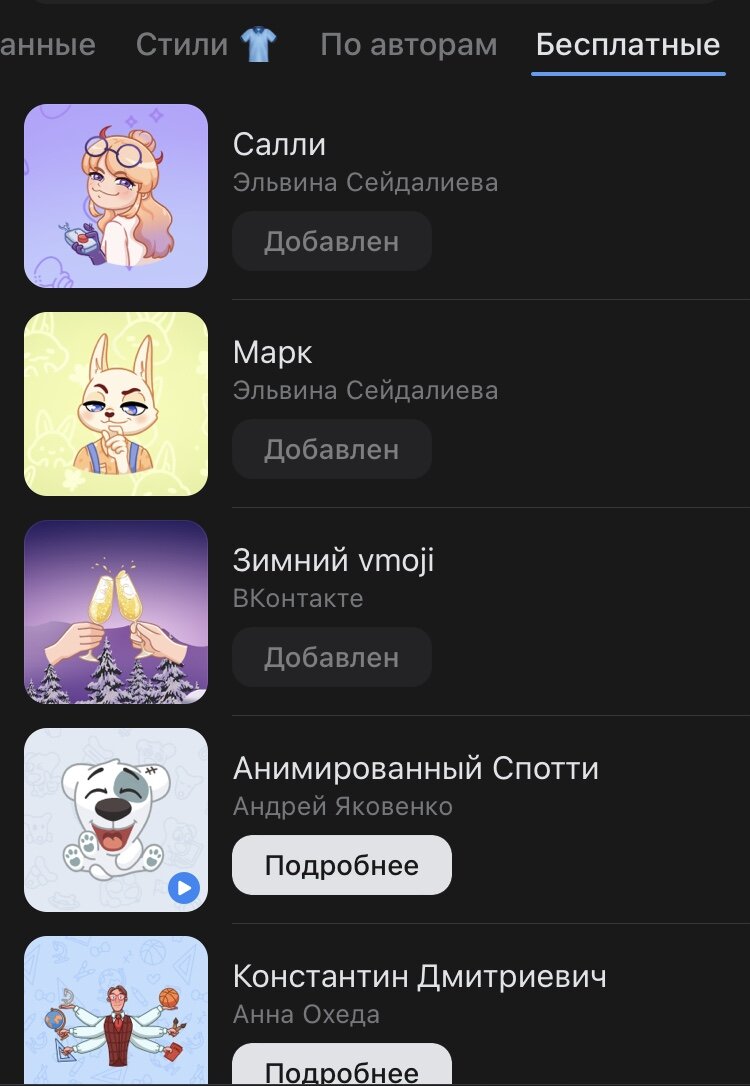View Подробнее for Анимированный Спотти
This screenshot has height=1086, width=750.
342,865
